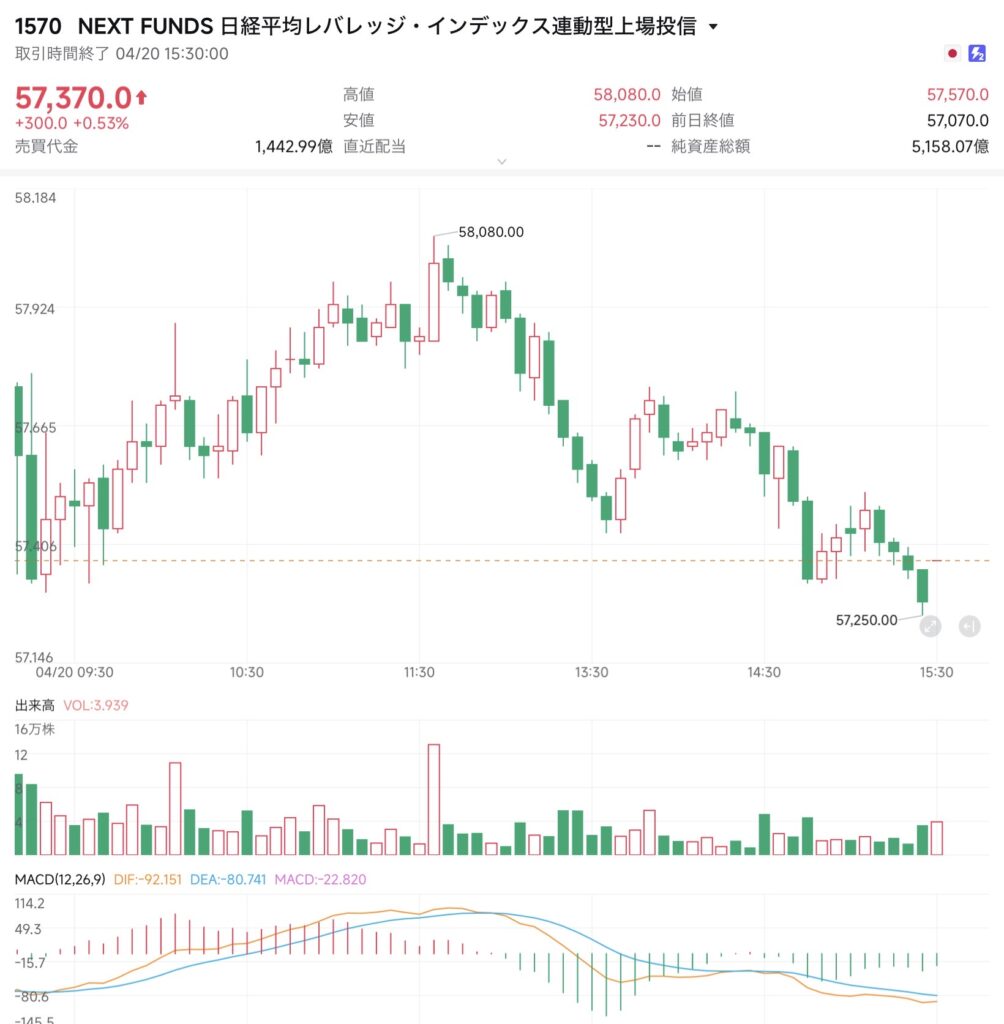Open the stock selector dropdown beside the fund name
1004x1024 pixels.
[x=713, y=27]
